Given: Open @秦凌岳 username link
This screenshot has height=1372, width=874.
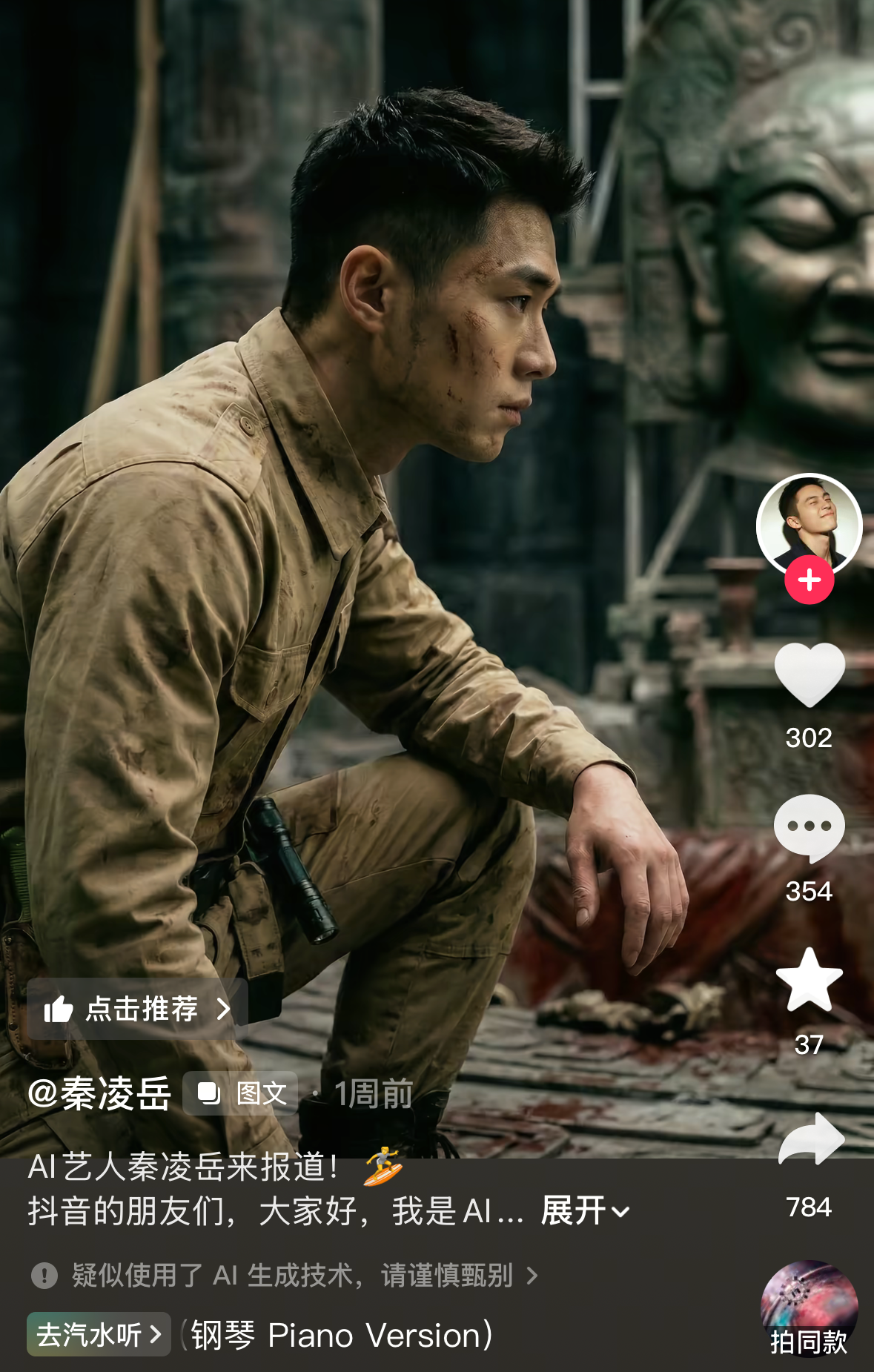Looking at the screenshot, I should pyautogui.click(x=99, y=1093).
